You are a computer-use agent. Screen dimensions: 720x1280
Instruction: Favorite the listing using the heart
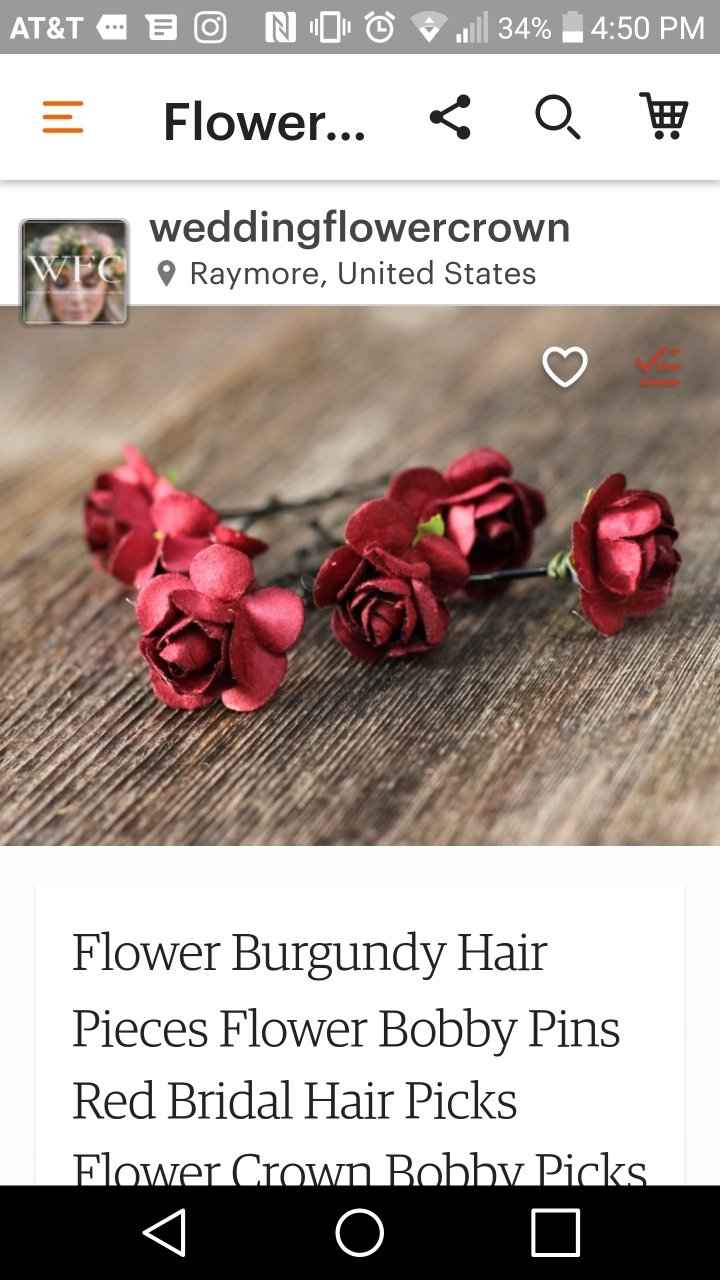[x=563, y=366]
